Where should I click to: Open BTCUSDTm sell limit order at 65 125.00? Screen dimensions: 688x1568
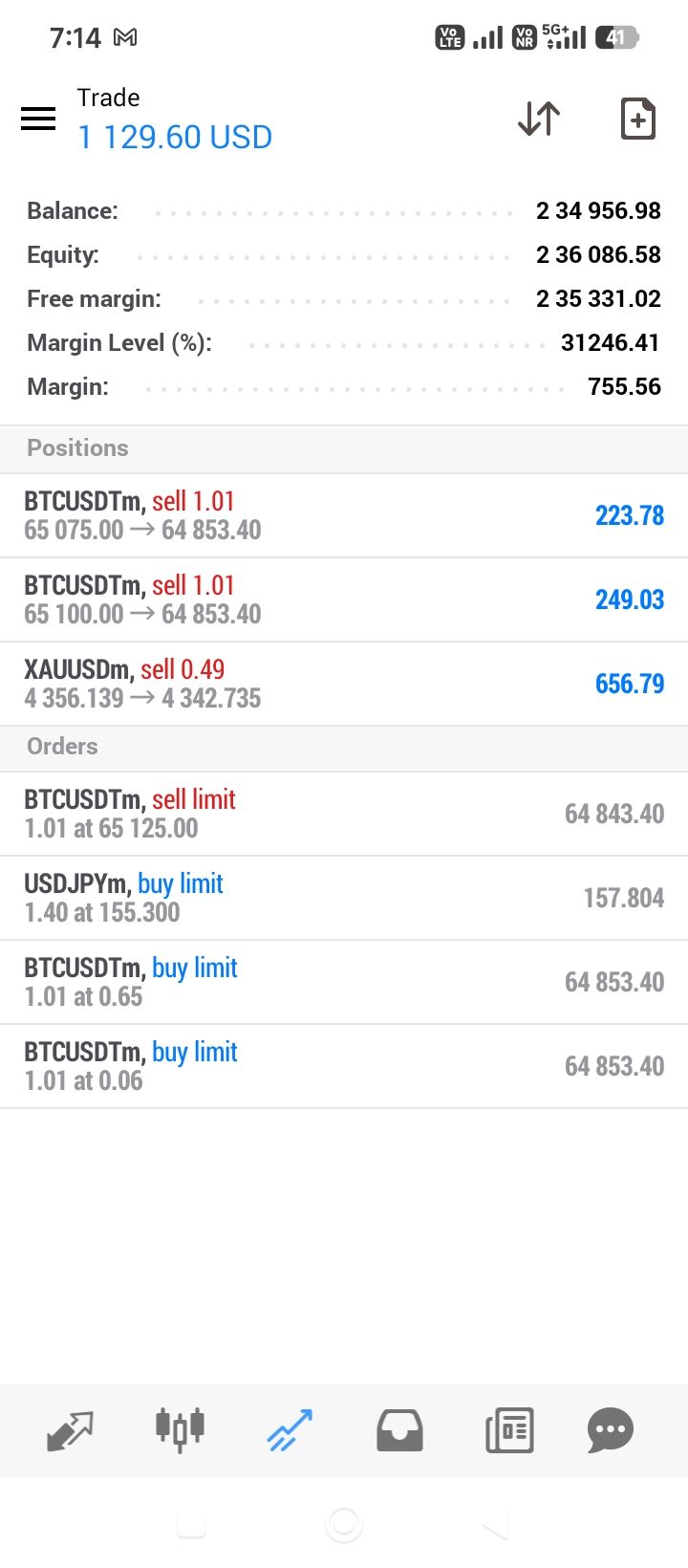pyautogui.click(x=344, y=814)
